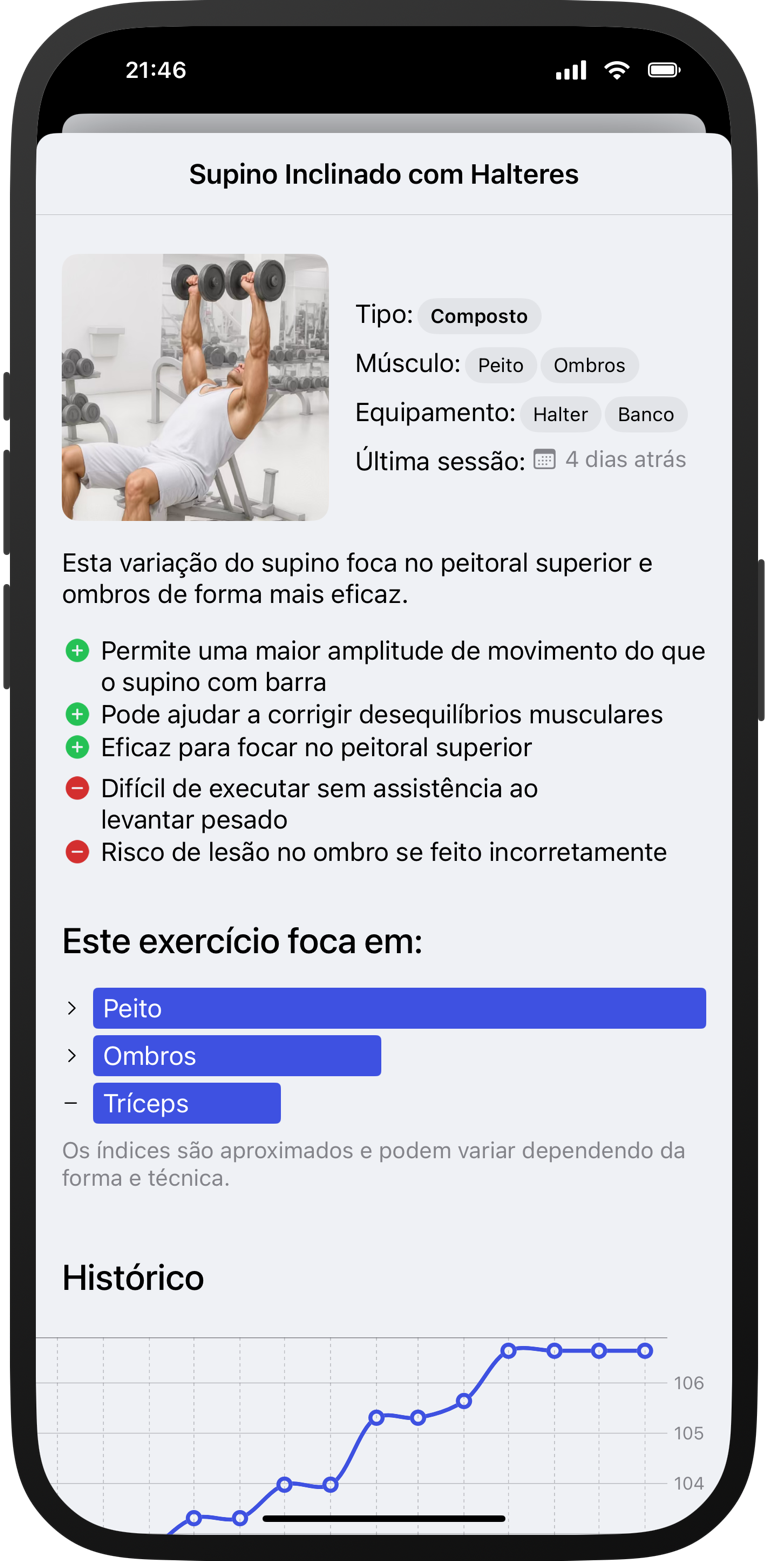This screenshot has height=1561, width=768.
Task: Tap the Halter equipment chip
Action: [x=560, y=414]
